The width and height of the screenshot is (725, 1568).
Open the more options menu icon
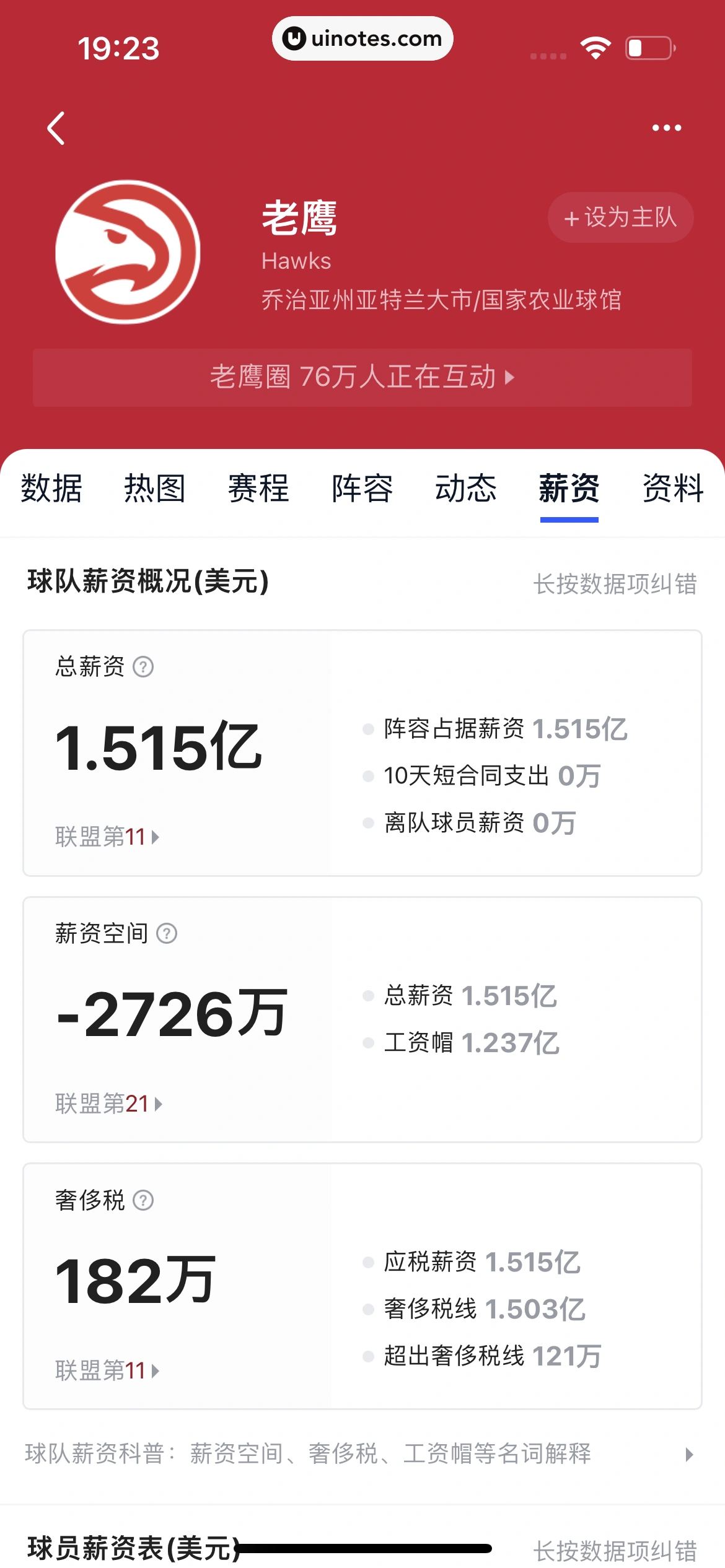[666, 127]
